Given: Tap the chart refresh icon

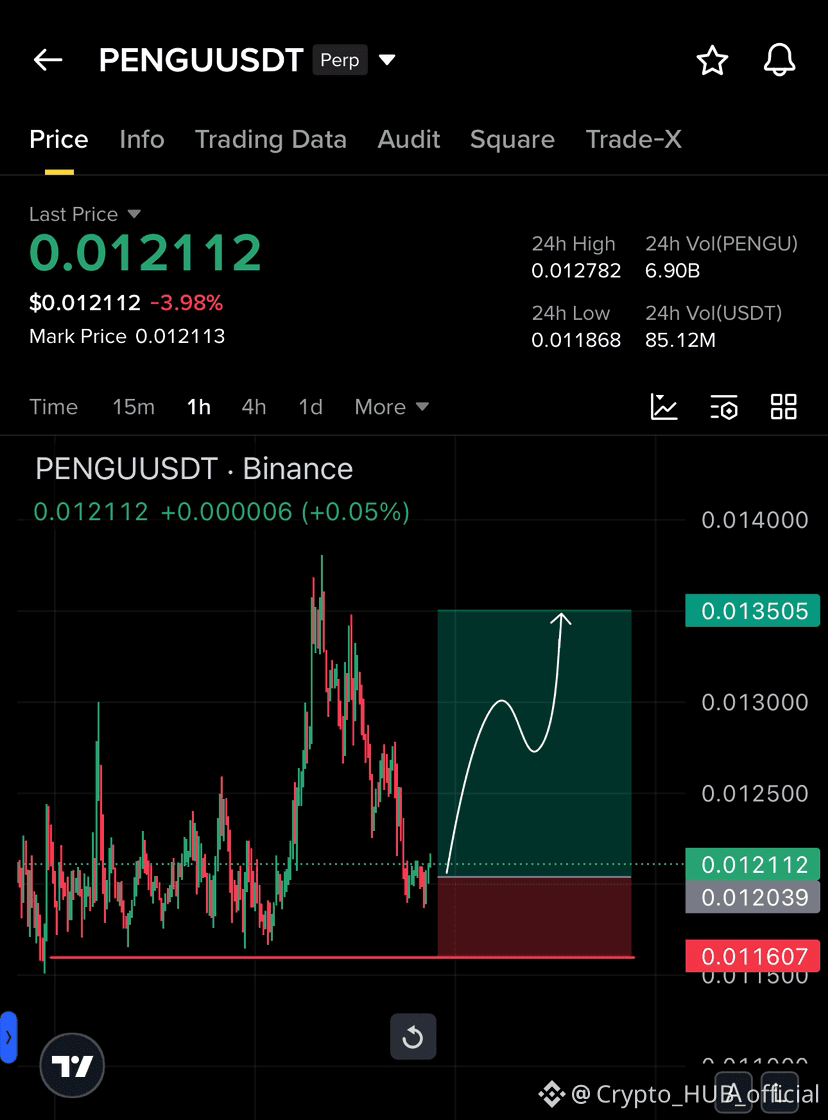Looking at the screenshot, I should (413, 1038).
